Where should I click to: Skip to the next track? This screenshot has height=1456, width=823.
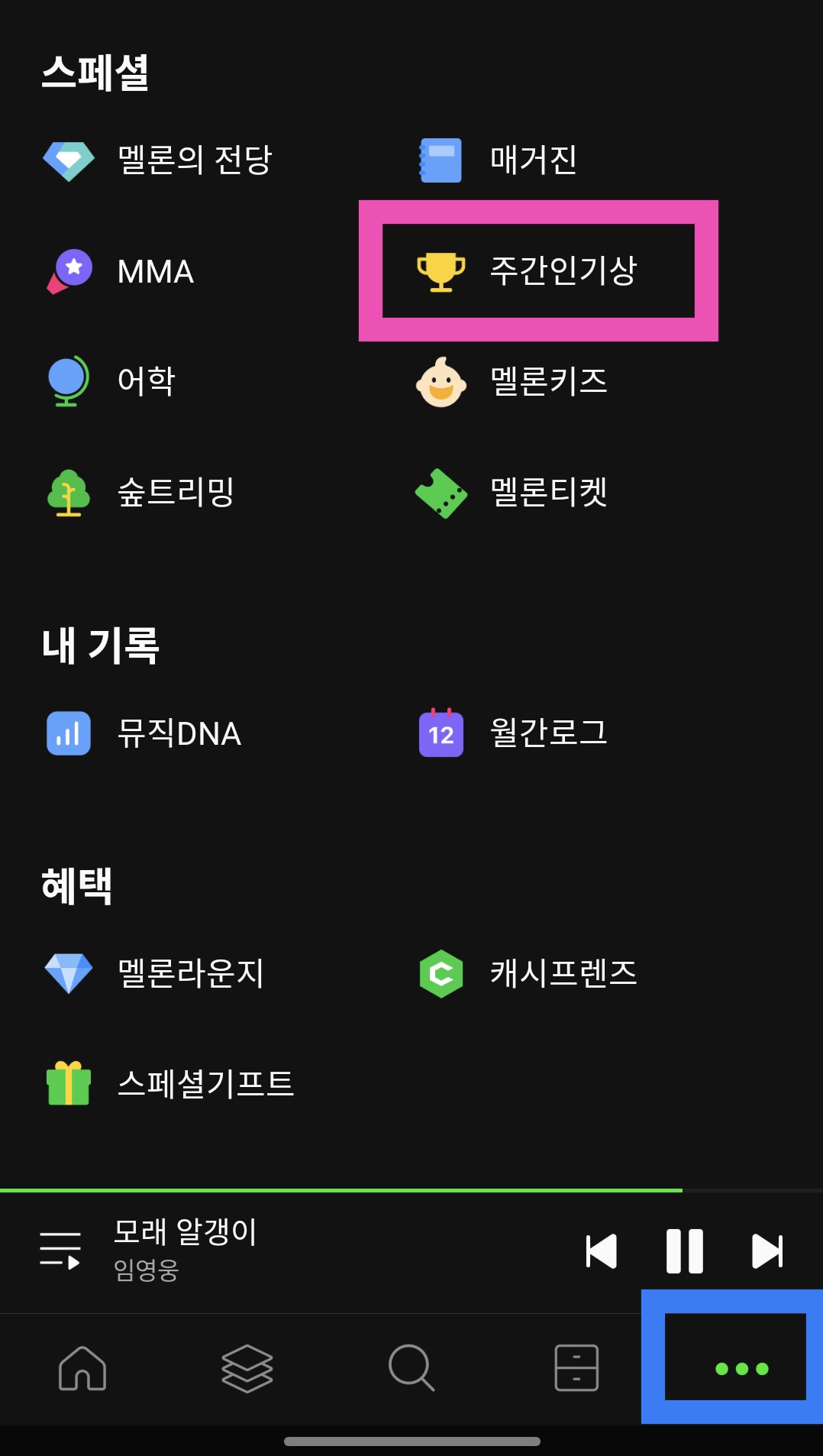[767, 1251]
